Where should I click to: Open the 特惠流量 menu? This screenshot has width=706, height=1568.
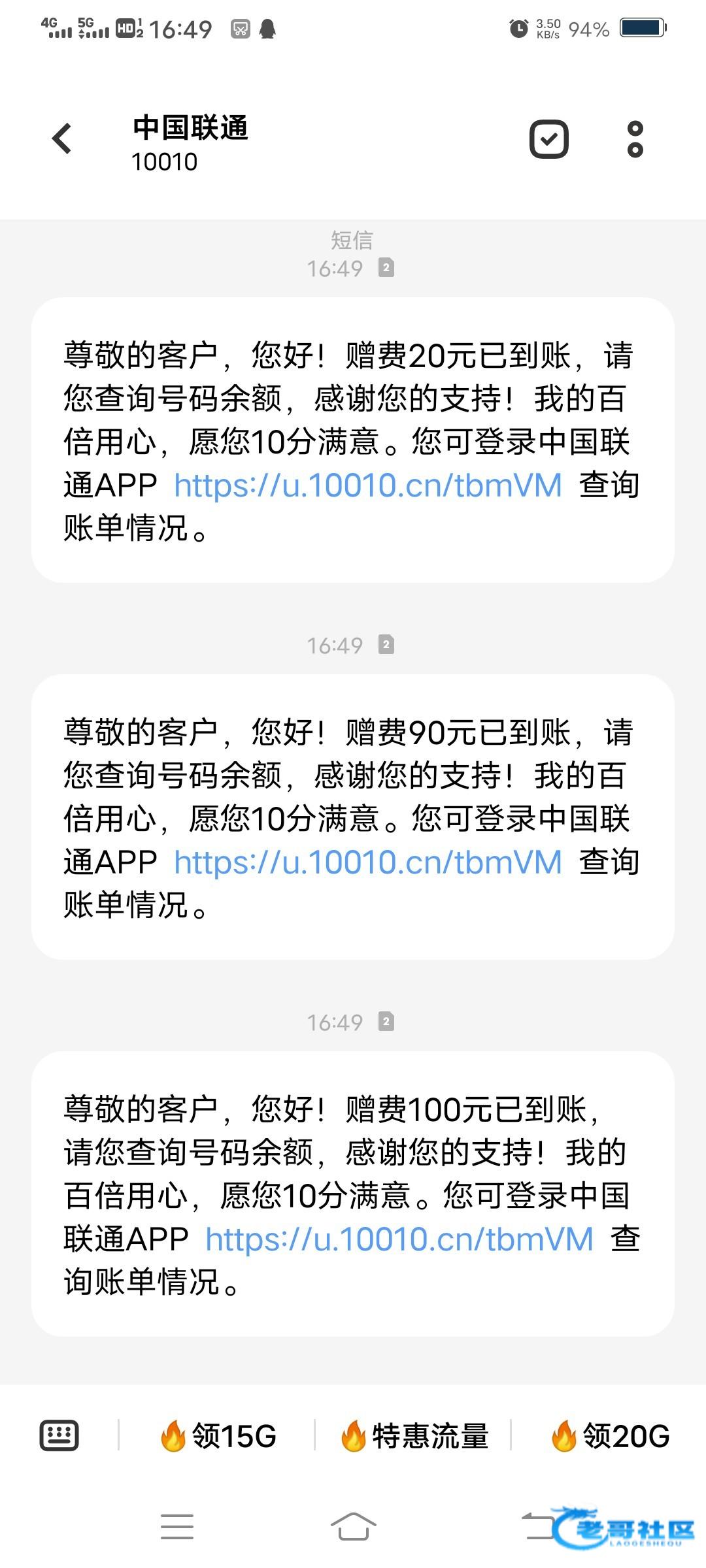415,1436
